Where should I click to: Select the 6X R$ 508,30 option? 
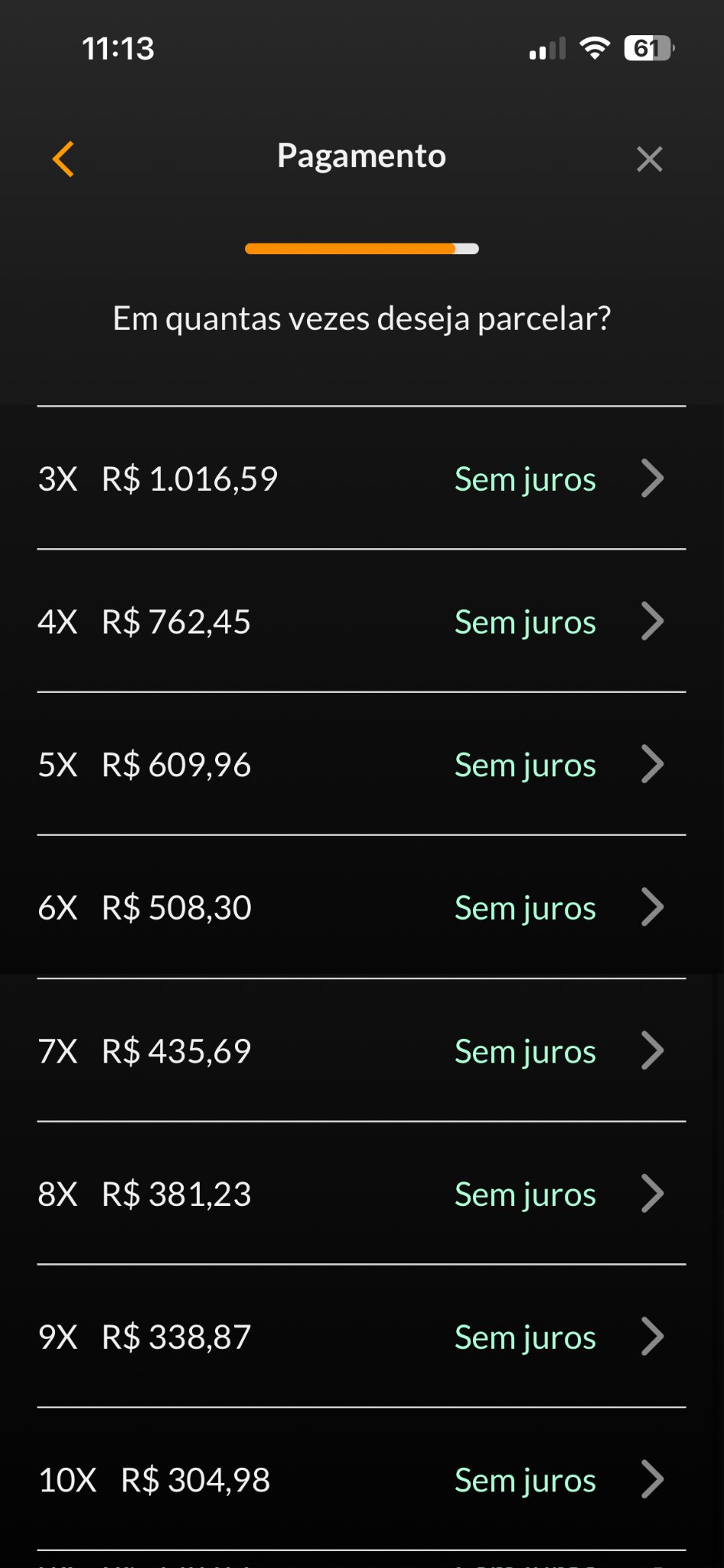pyautogui.click(x=361, y=907)
